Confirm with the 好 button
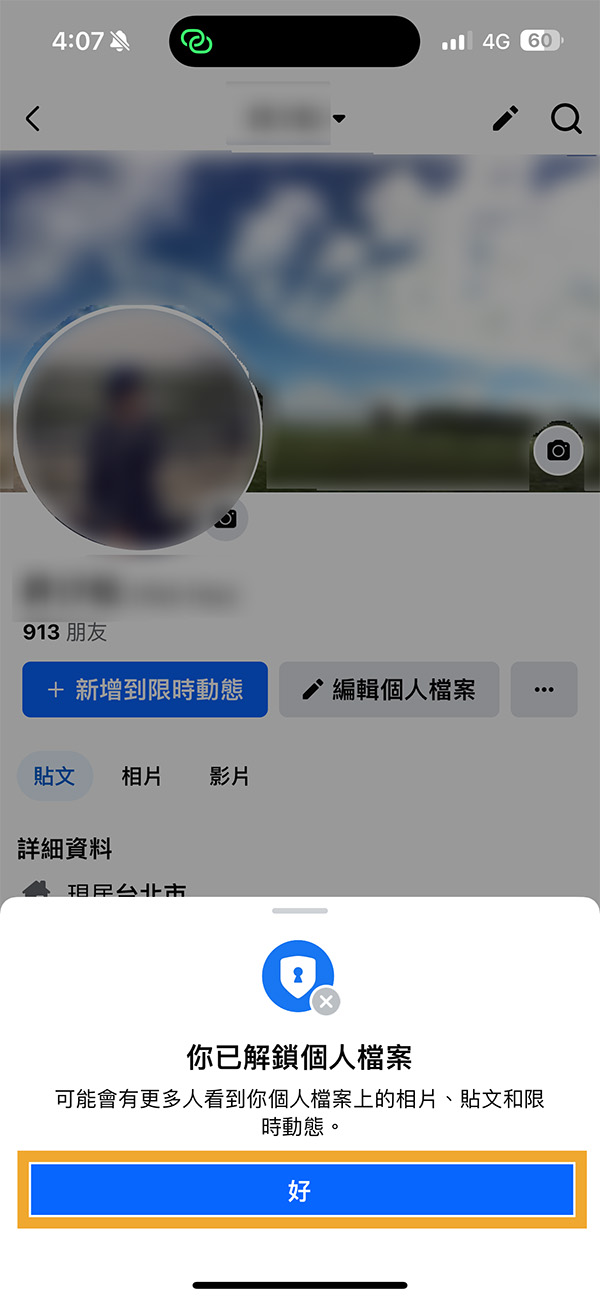The height and width of the screenshot is (1300, 600). 300,1190
